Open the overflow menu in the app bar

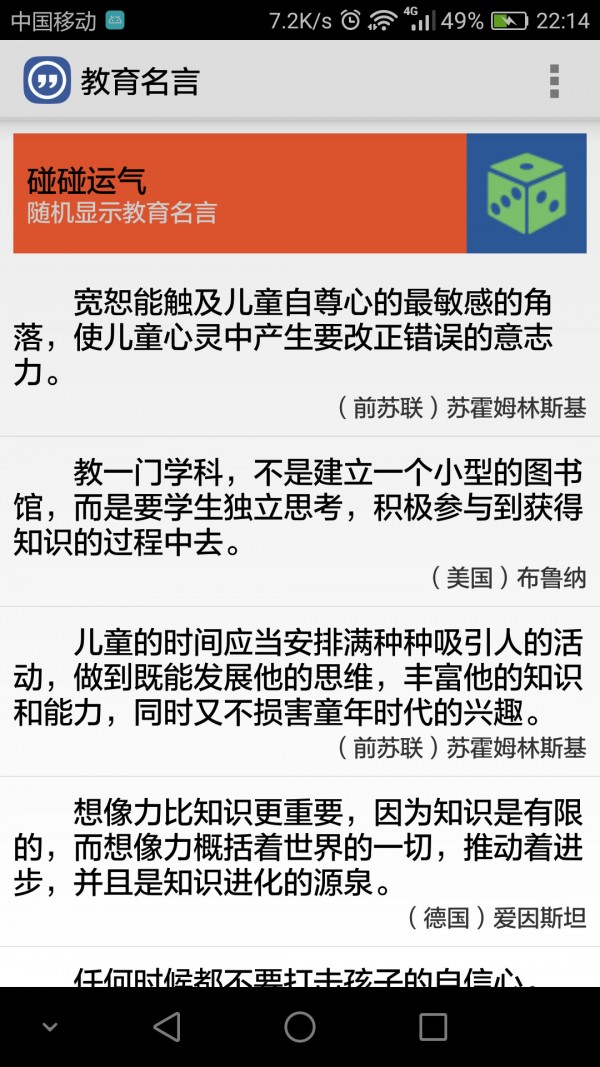tap(554, 81)
